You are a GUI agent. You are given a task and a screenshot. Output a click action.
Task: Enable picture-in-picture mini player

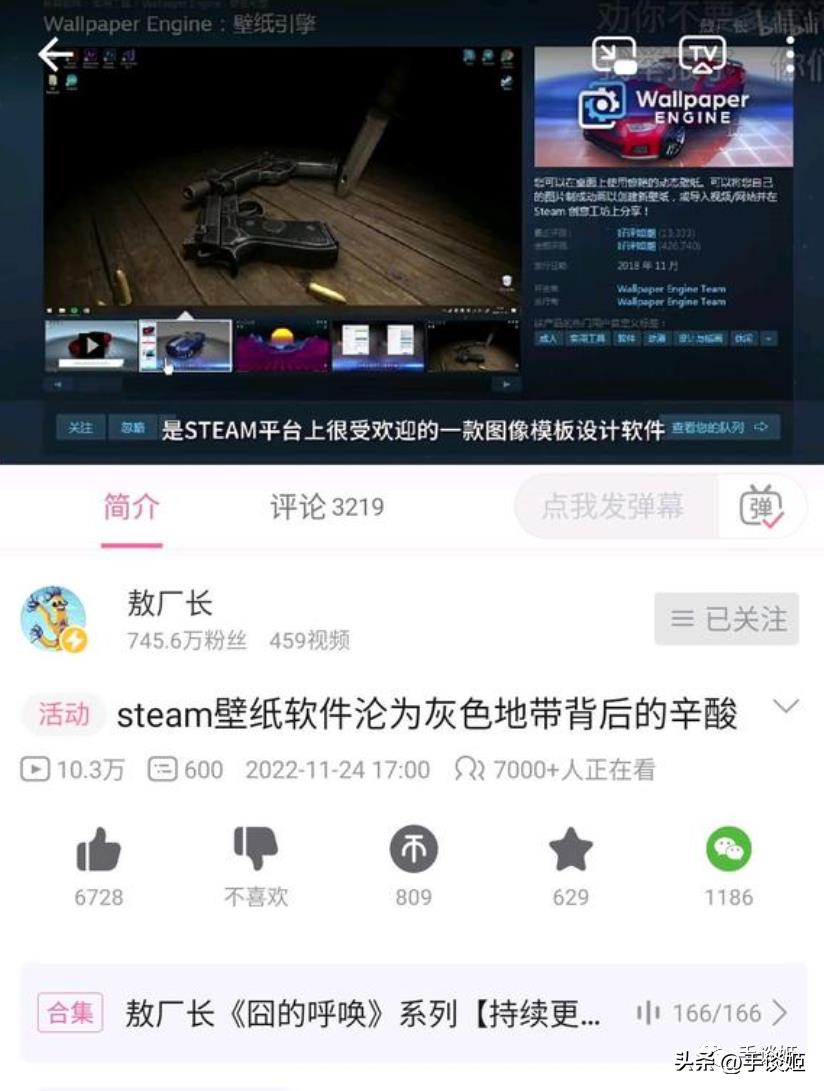coord(614,54)
